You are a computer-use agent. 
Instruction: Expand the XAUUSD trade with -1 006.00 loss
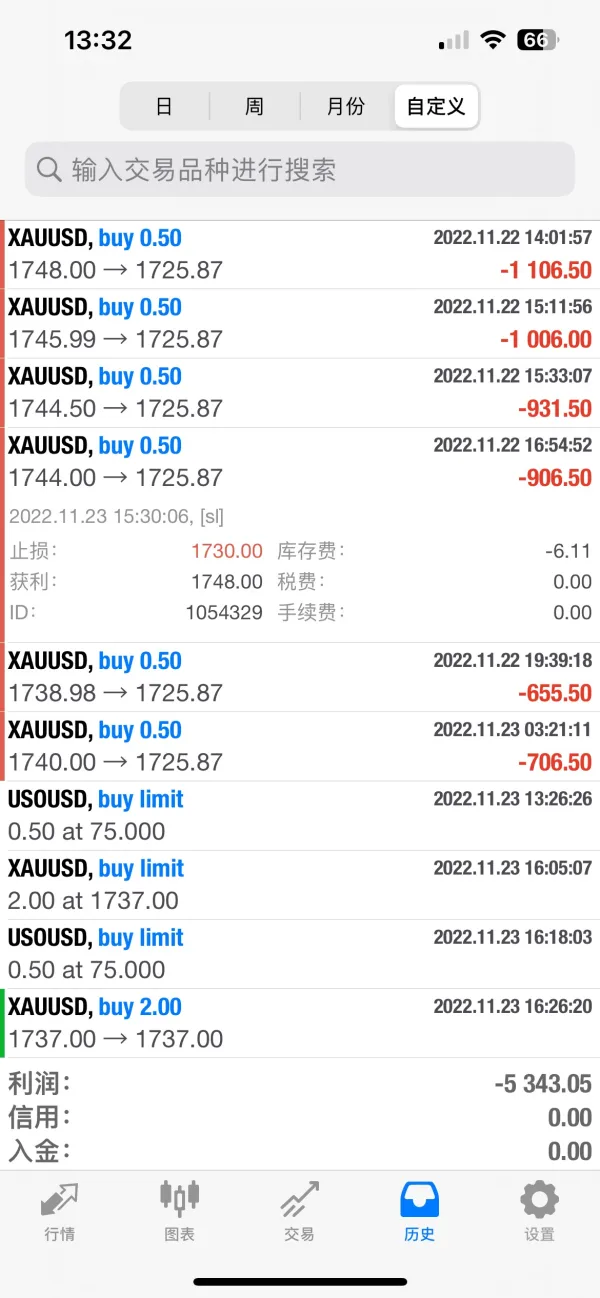300,323
